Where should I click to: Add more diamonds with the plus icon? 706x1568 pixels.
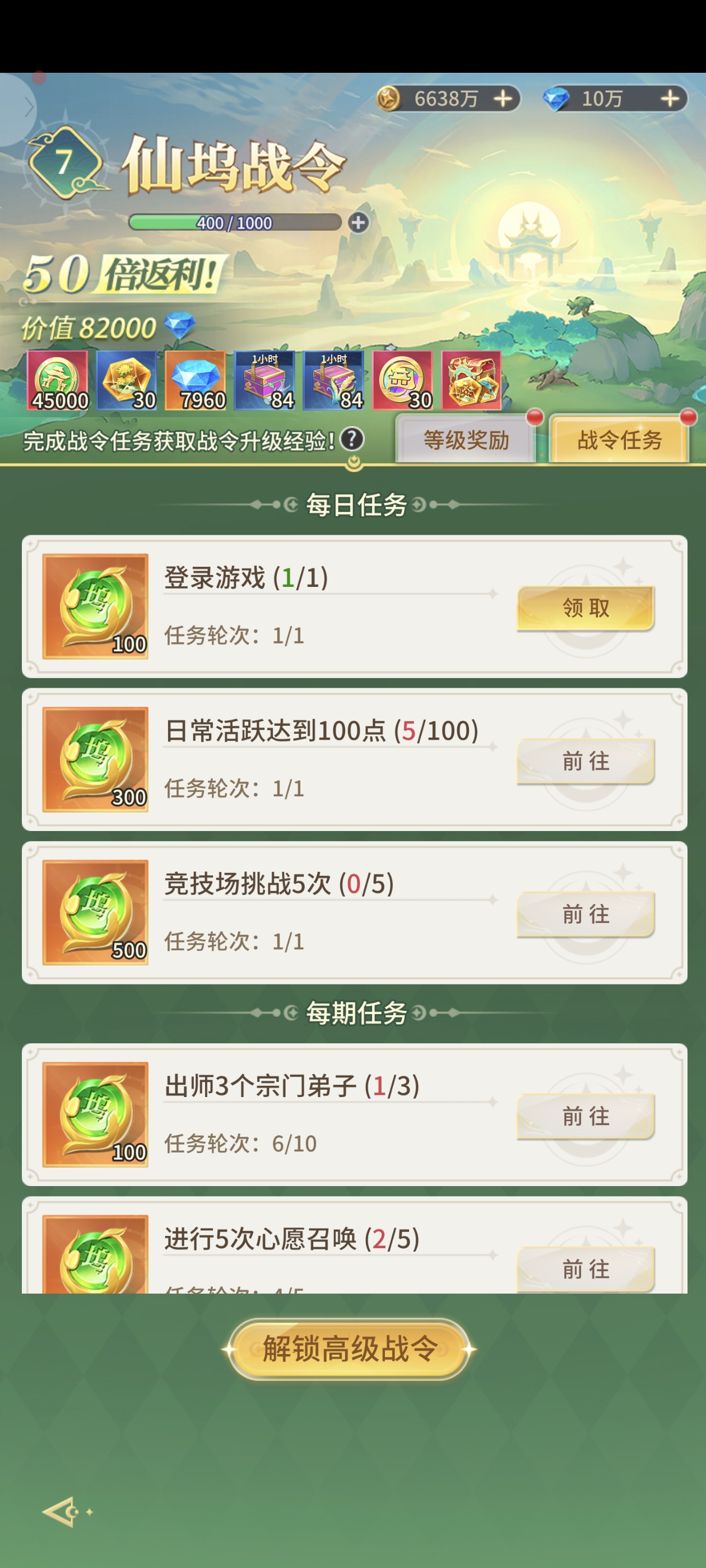670,99
